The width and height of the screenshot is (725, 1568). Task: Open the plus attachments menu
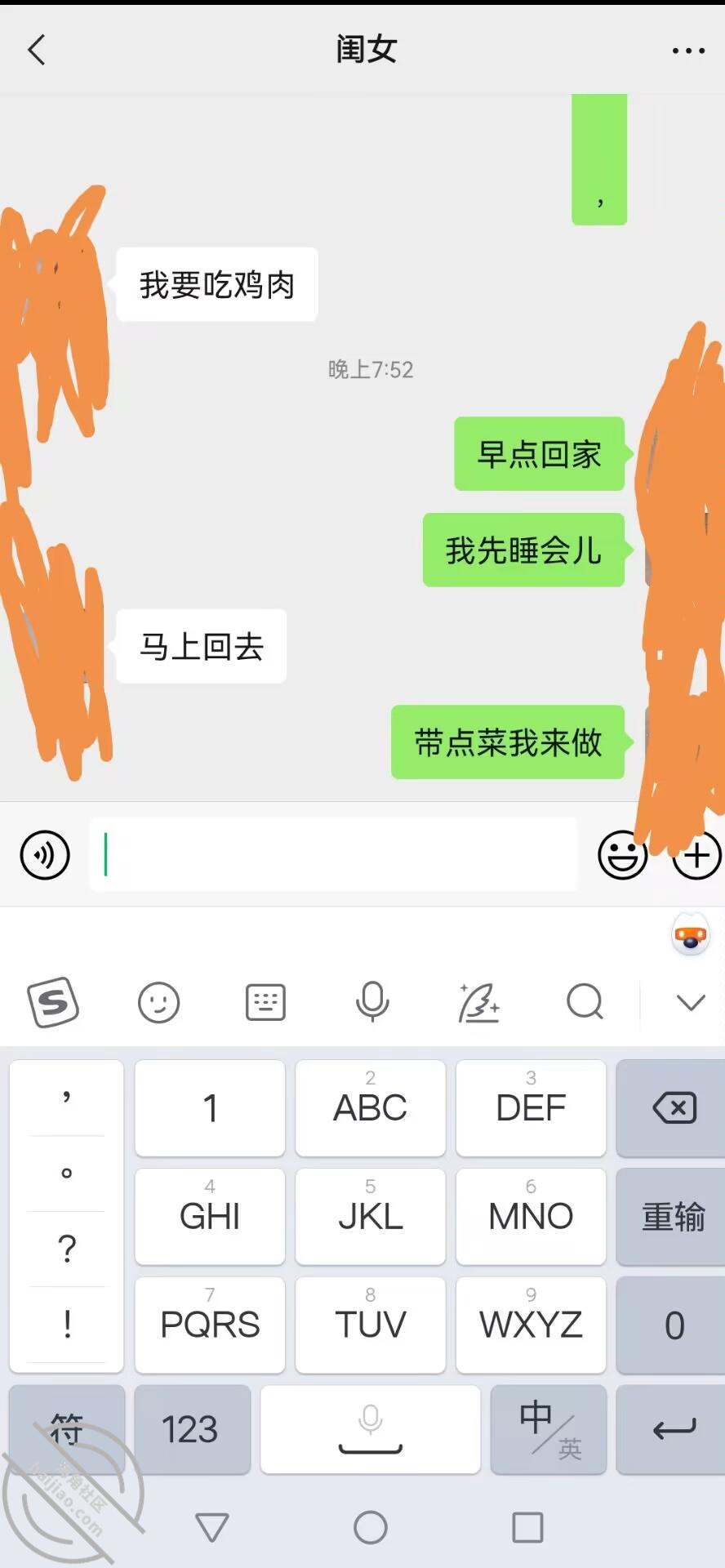(x=696, y=855)
